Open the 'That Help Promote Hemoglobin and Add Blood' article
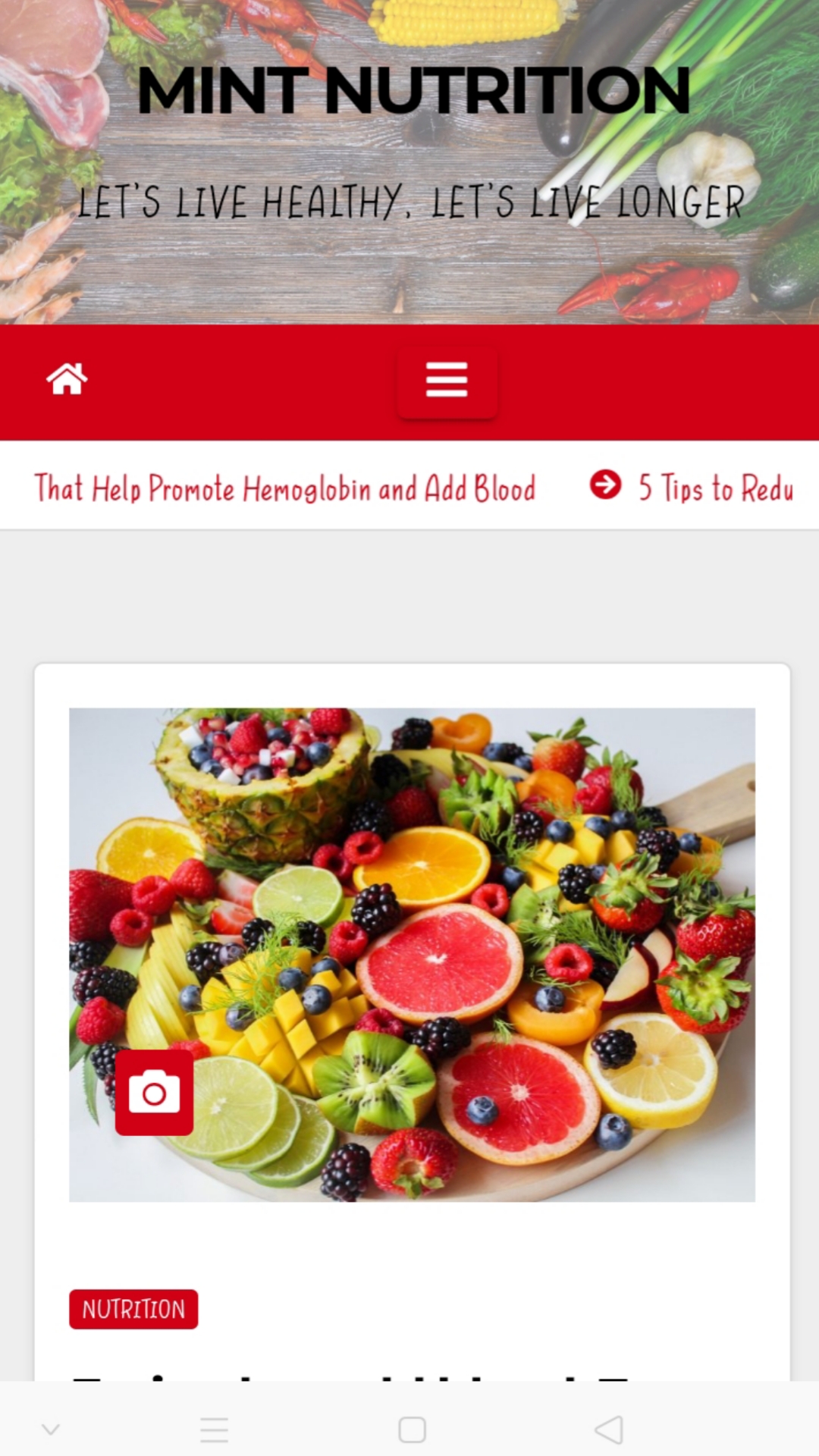The height and width of the screenshot is (1456, 819). click(286, 489)
